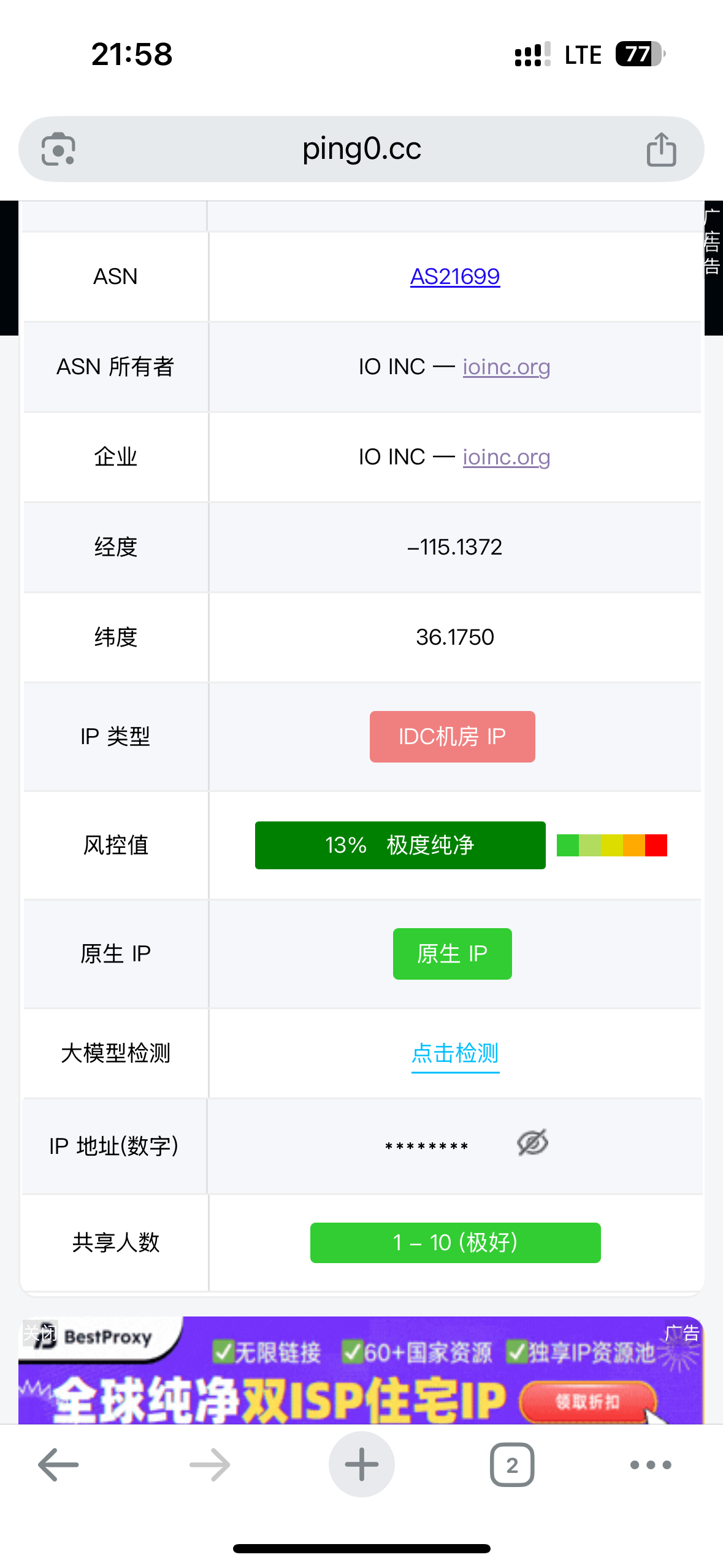Go back to the previous page
This screenshot has width=723, height=1568.
click(x=58, y=1464)
